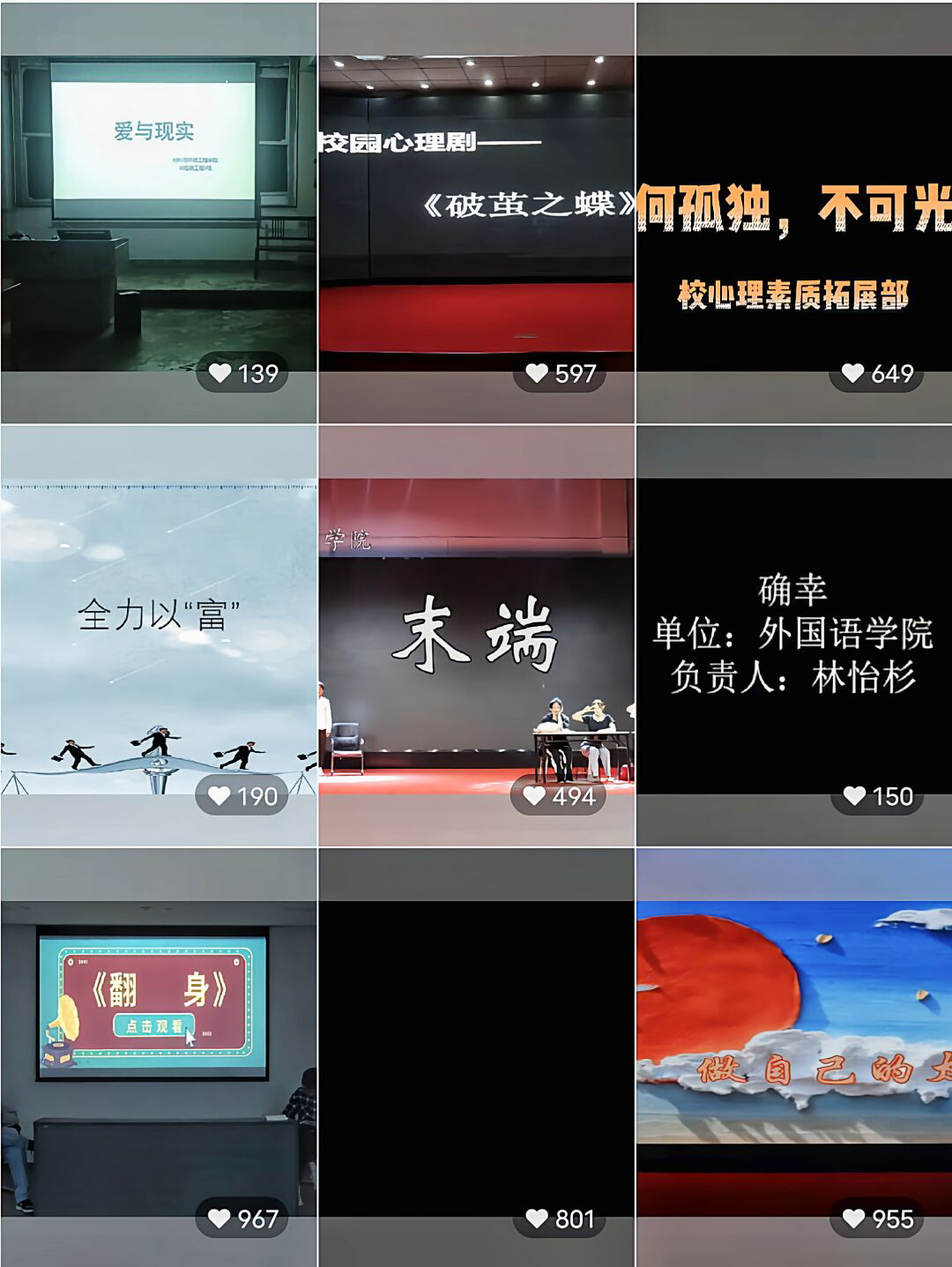View the 全力以"富" video
This screenshot has height=1267, width=952.
click(x=159, y=636)
